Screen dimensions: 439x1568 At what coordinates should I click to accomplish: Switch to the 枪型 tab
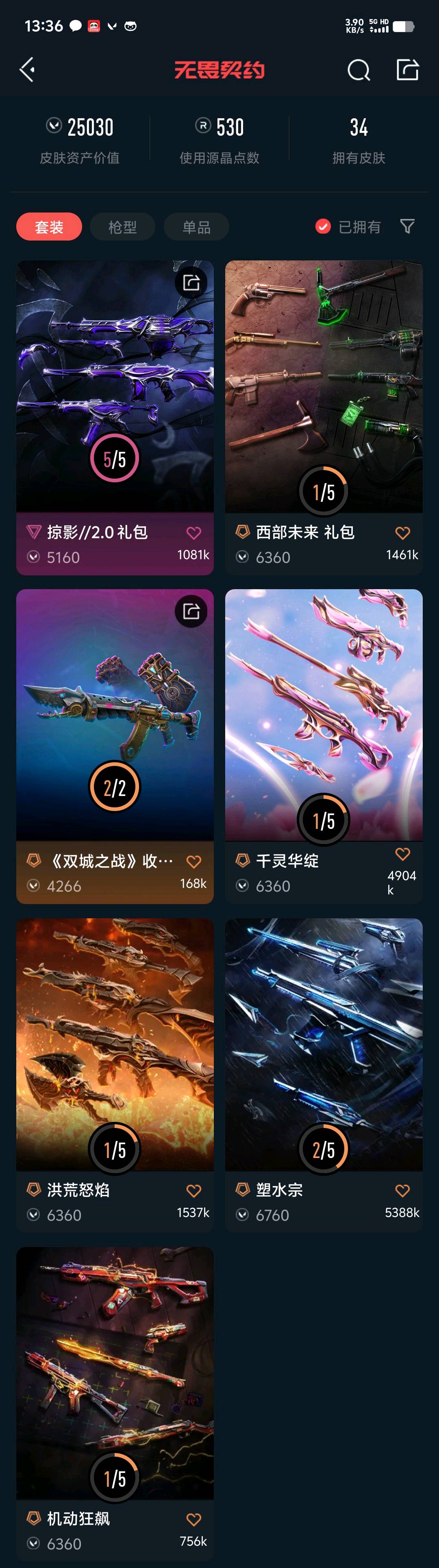122,227
